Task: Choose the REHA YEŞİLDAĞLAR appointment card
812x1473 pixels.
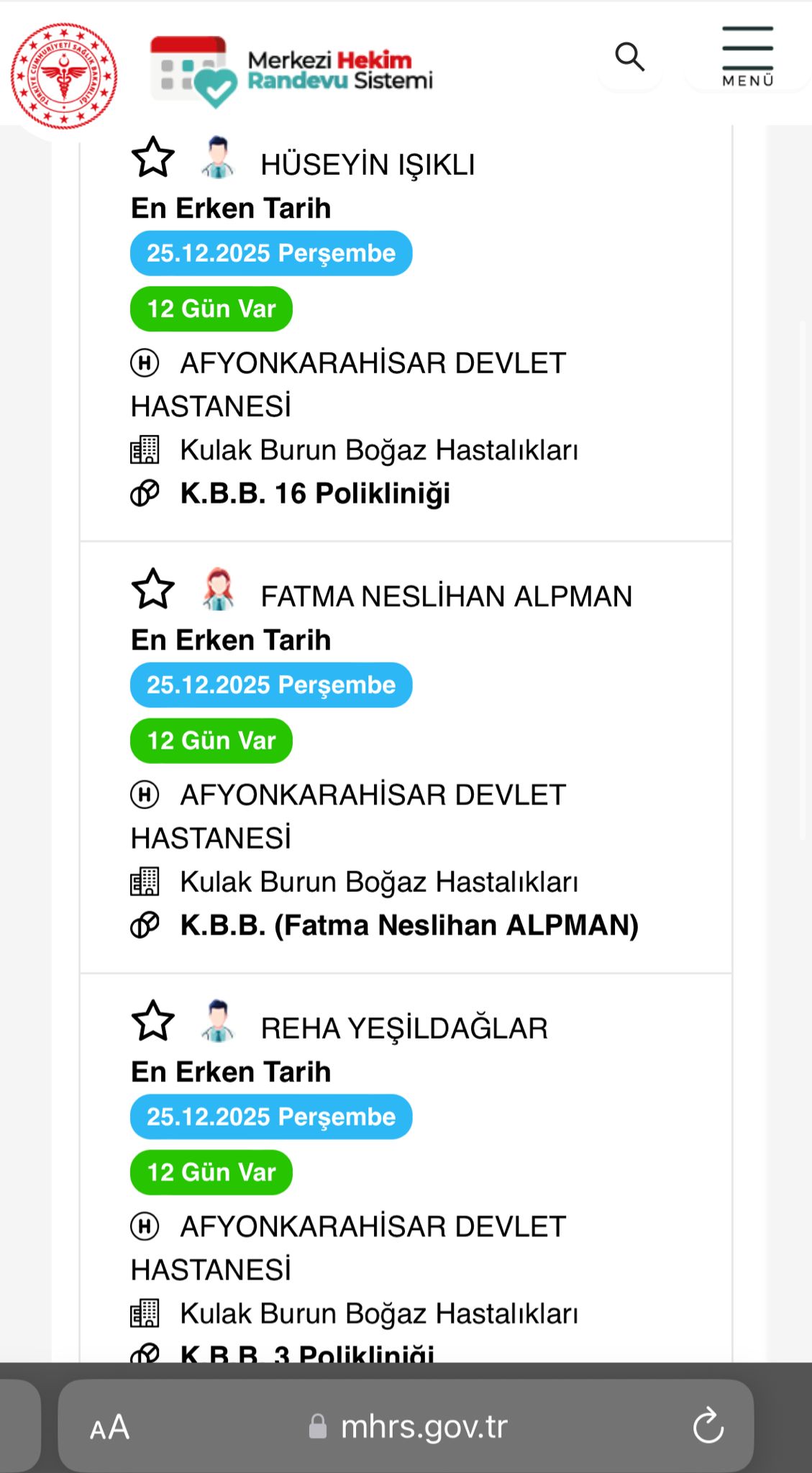Action: coord(406,1187)
